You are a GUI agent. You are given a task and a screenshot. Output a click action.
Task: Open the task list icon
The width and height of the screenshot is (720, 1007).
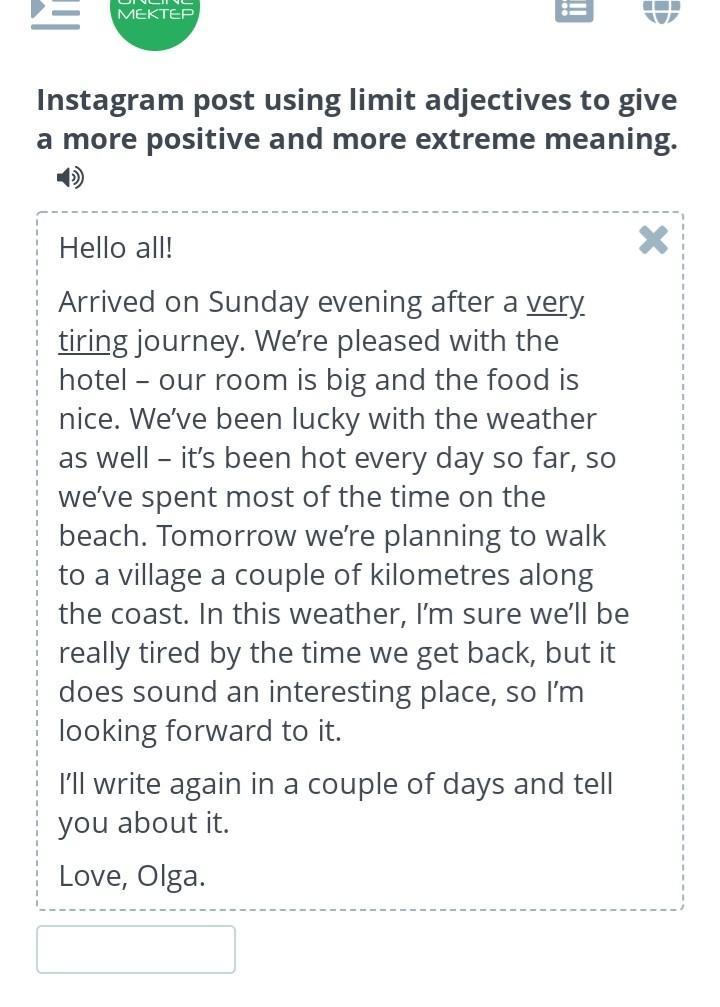click(574, 9)
